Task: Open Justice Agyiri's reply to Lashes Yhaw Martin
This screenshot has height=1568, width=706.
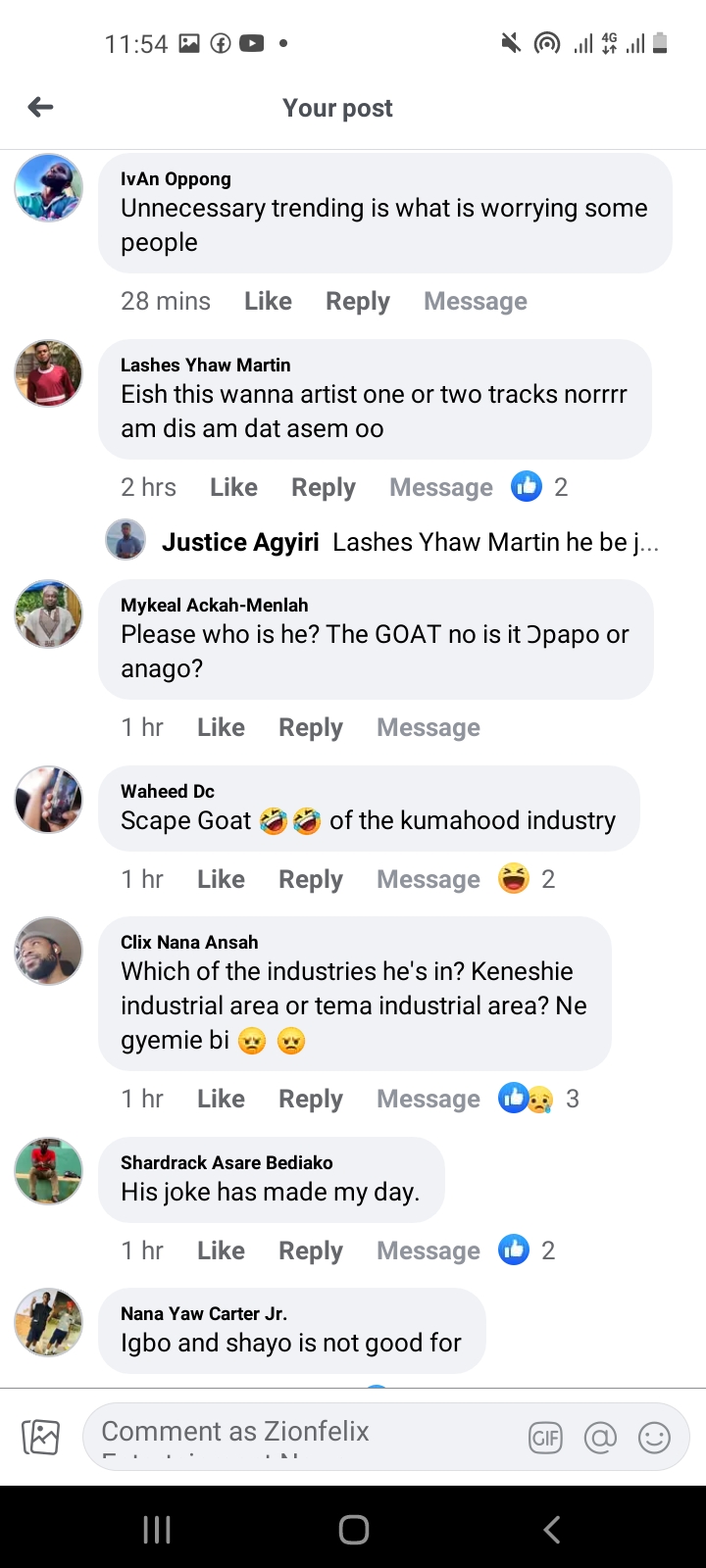Action: click(x=382, y=542)
